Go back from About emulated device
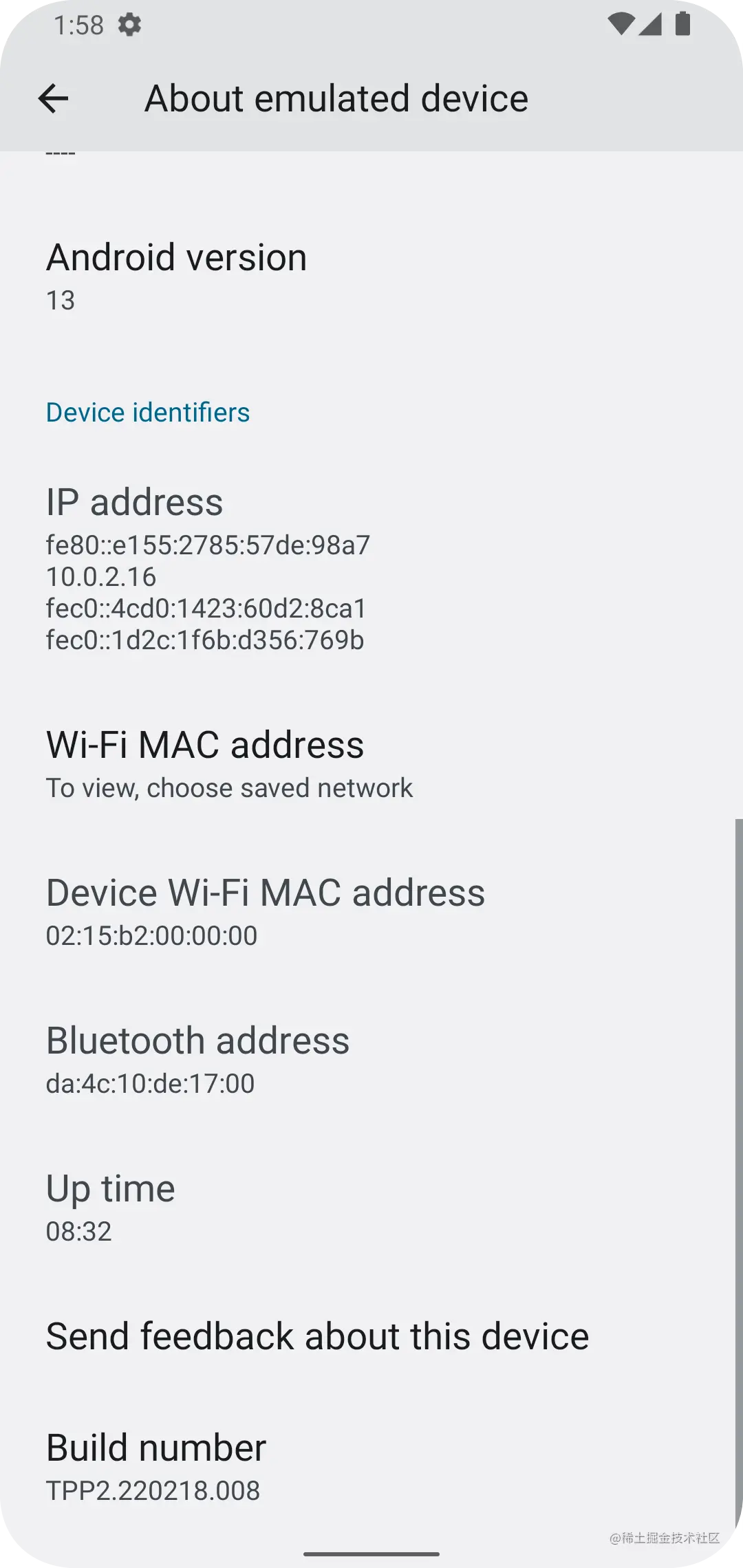743x1568 pixels. (53, 98)
